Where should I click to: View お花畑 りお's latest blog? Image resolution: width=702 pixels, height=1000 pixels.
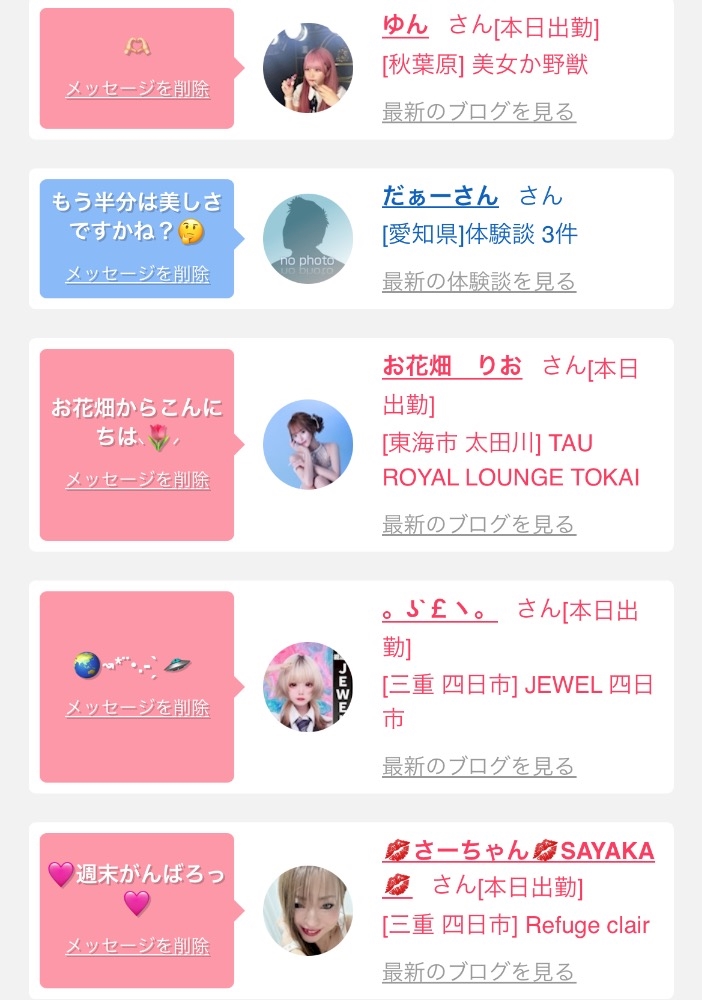[x=478, y=524]
